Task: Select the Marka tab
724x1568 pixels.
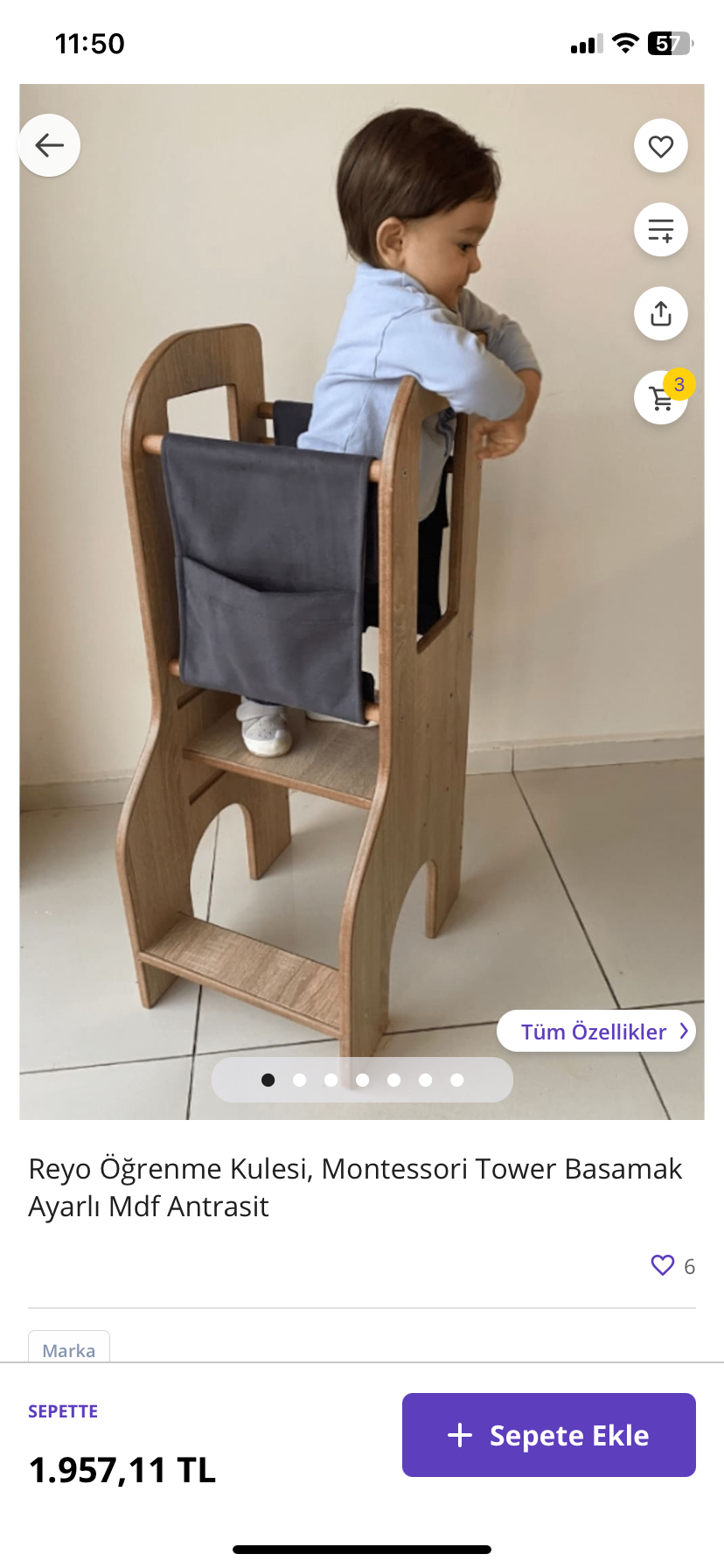Action: click(x=69, y=1348)
